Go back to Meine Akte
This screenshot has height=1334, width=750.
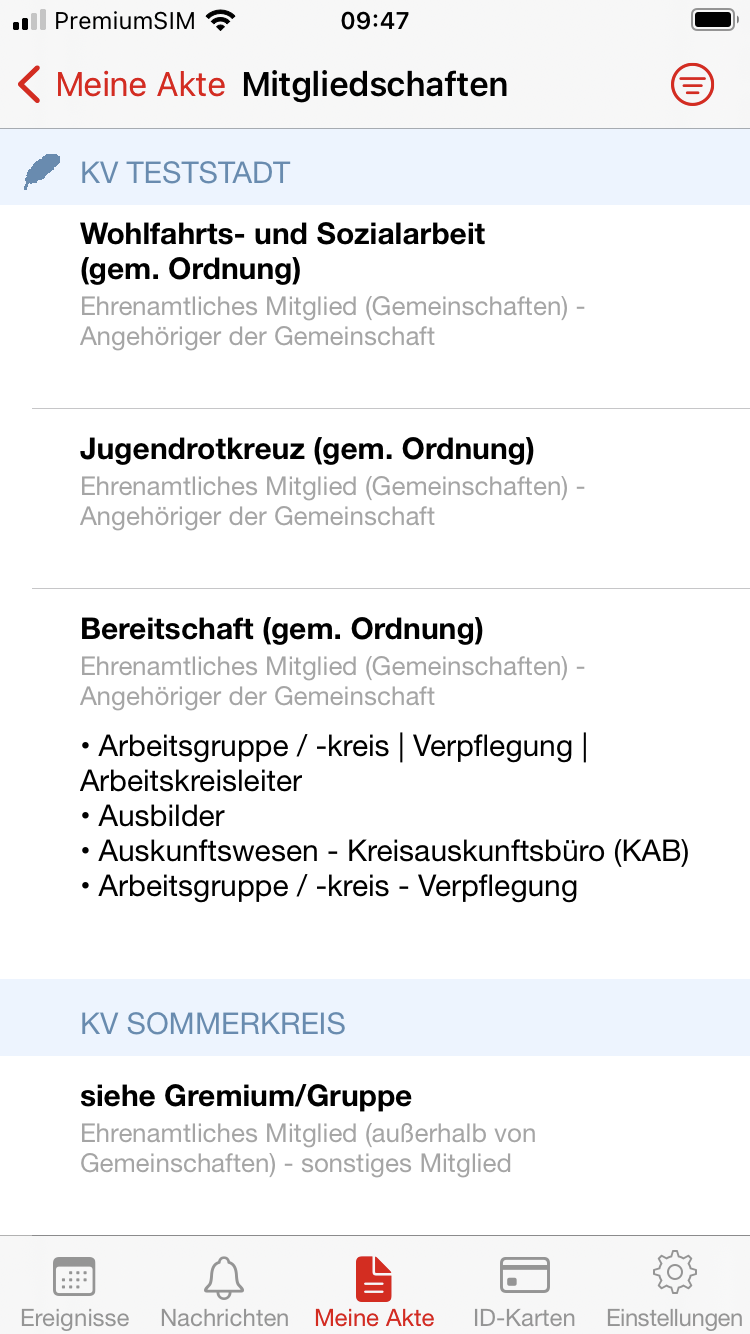pyautogui.click(x=121, y=85)
